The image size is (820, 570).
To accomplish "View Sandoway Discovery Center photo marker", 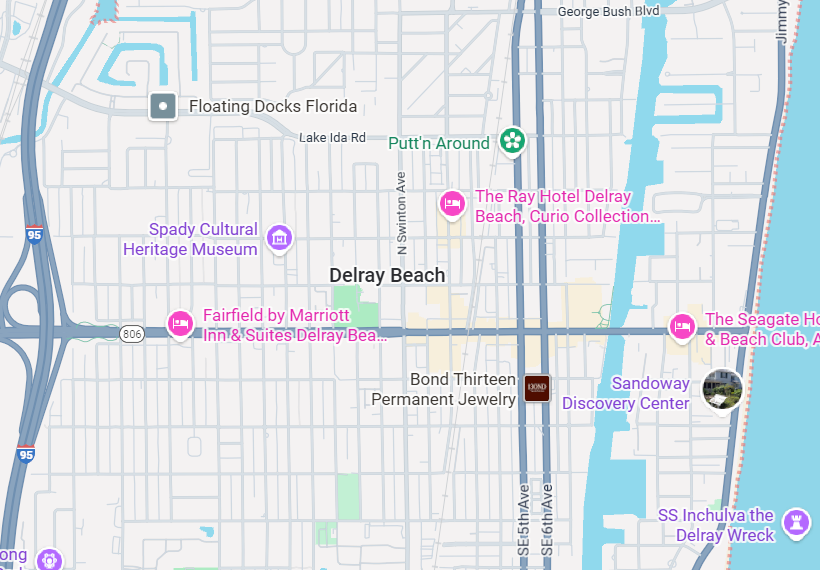I will (x=722, y=389).
